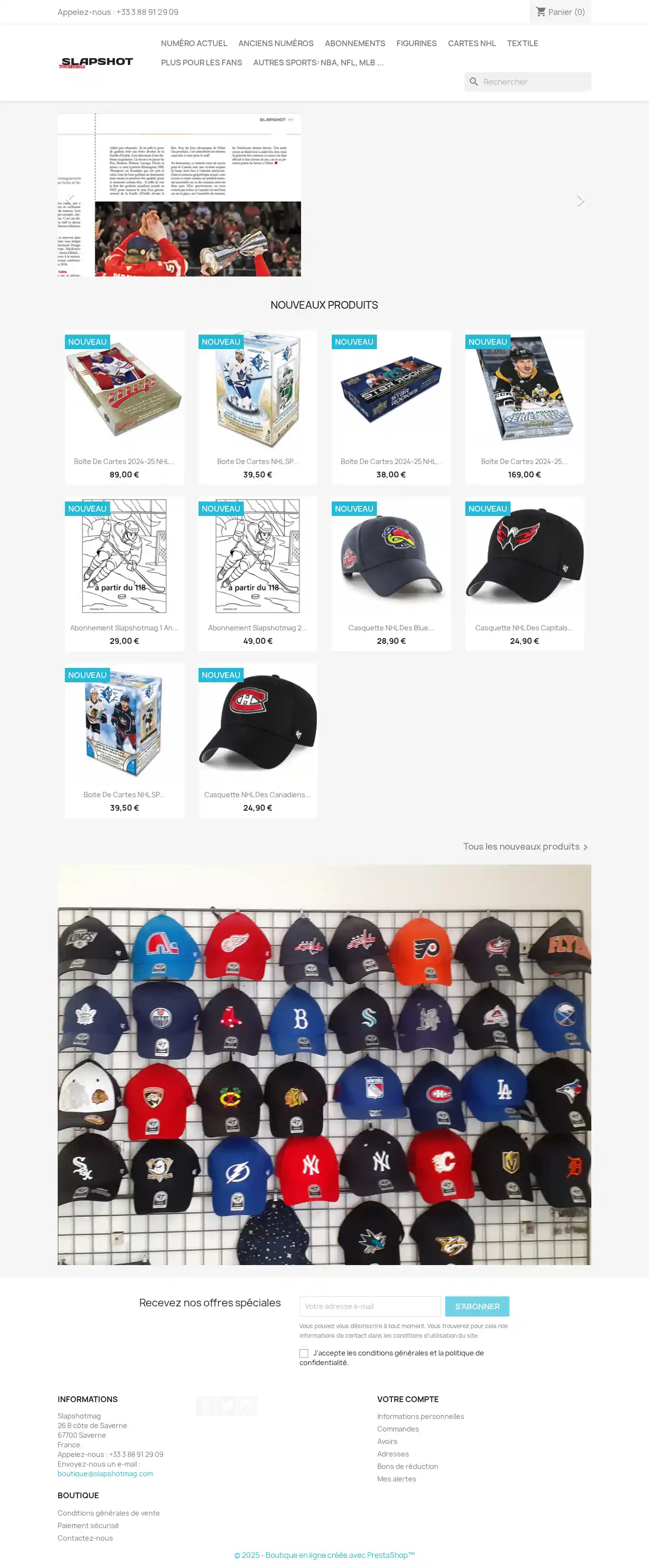Go to the Abonnements section

[354, 43]
